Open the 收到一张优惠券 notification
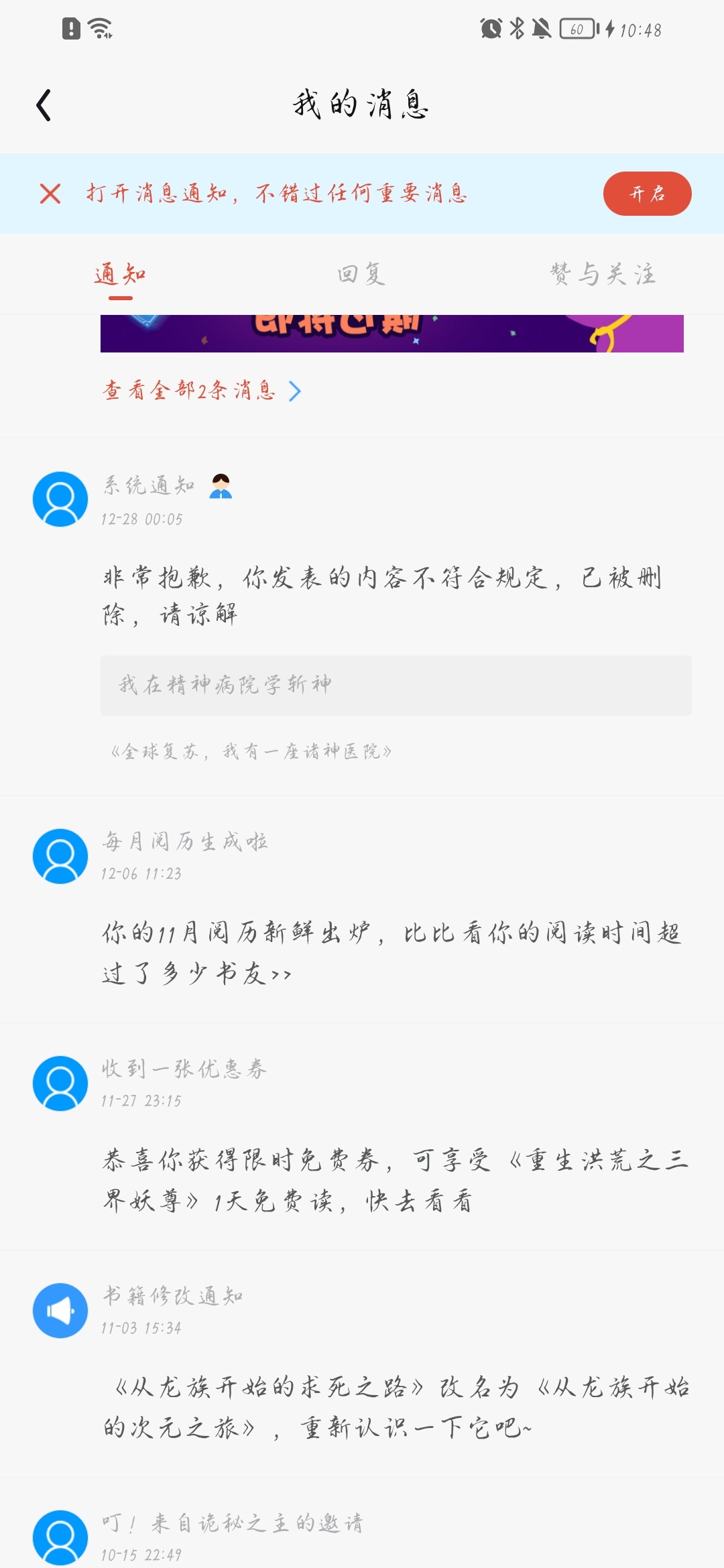Viewport: 724px width, 1568px height. point(362,1136)
